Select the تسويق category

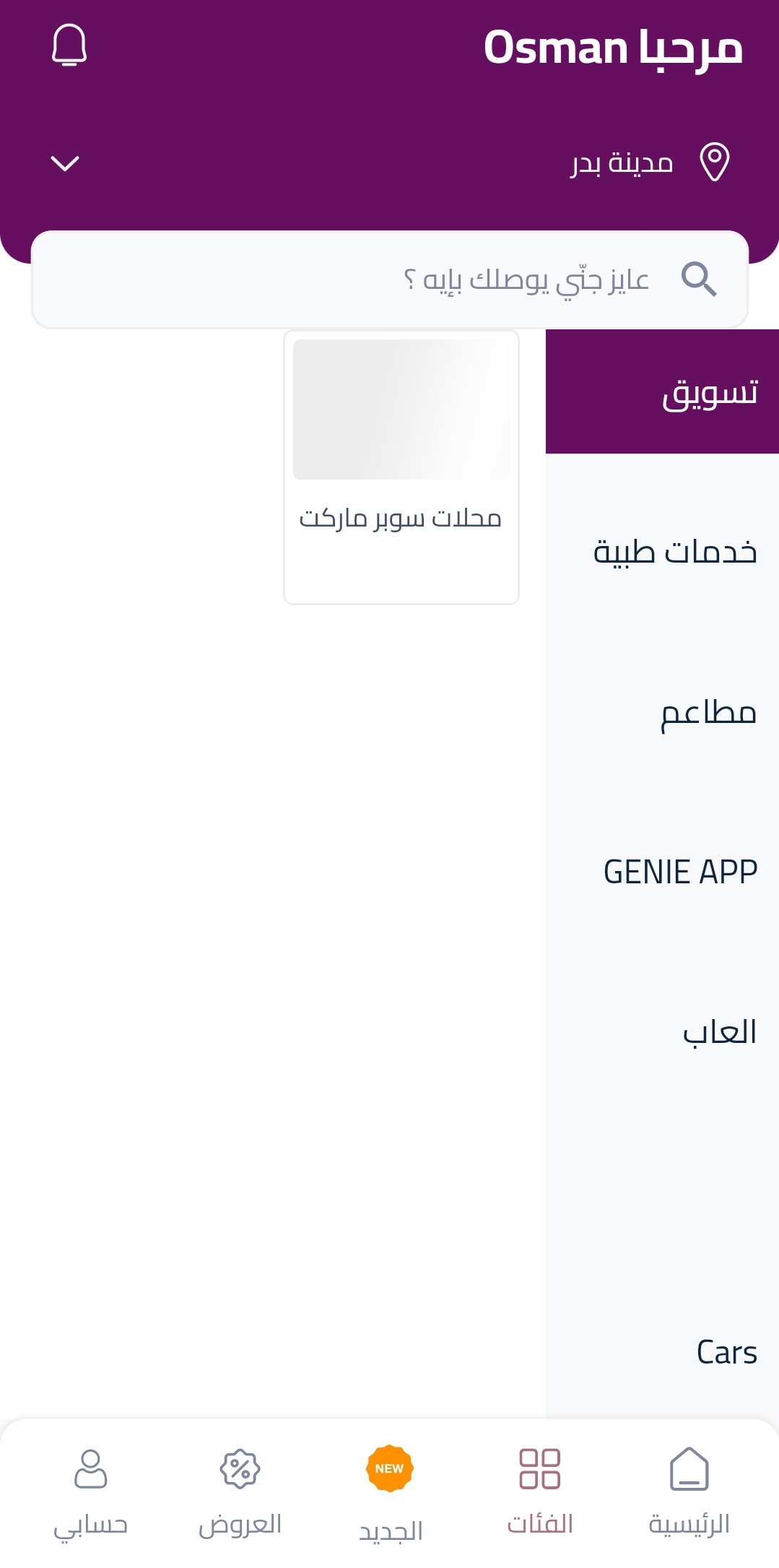[662, 392]
